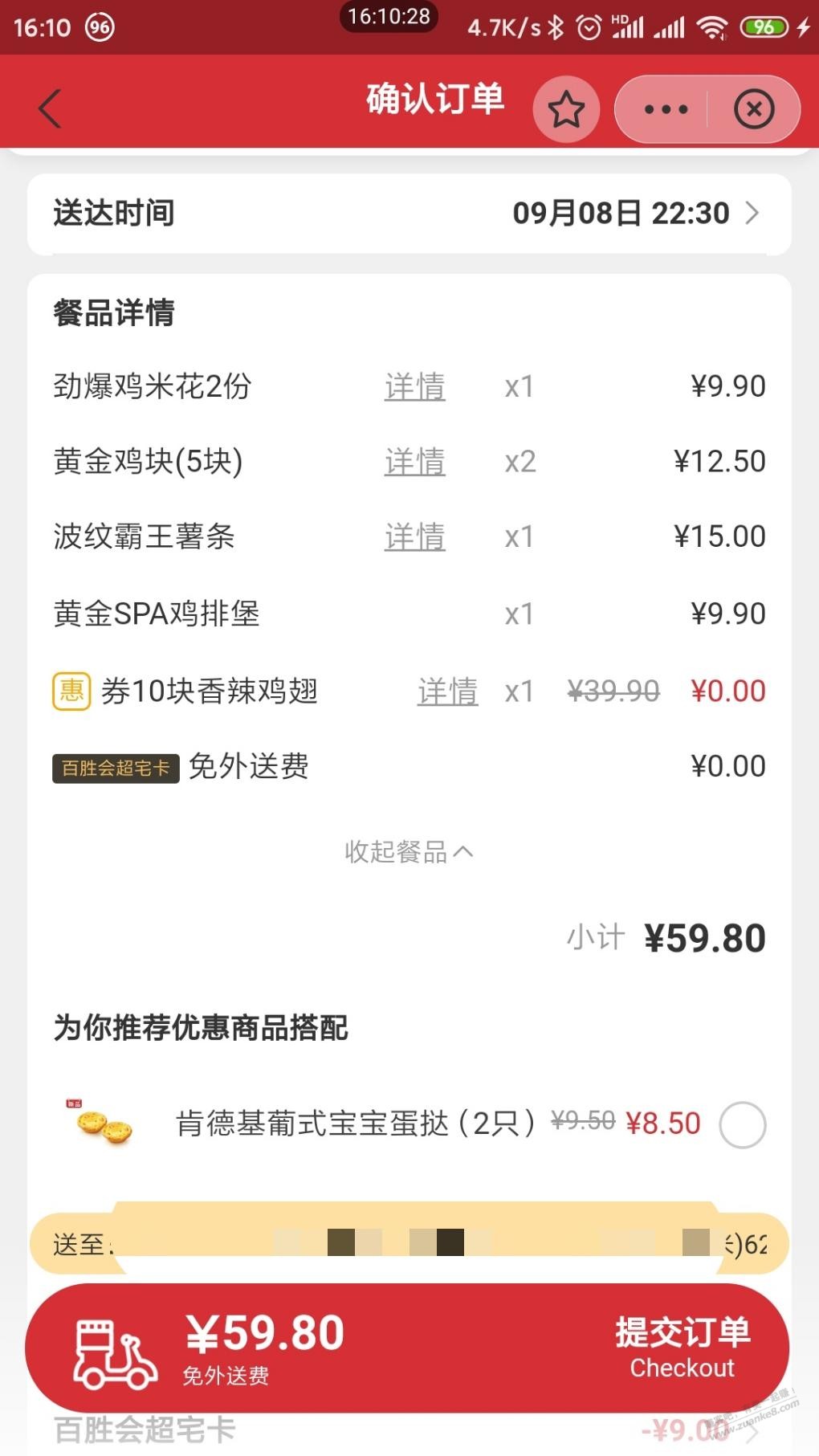This screenshot has height=1456, width=819.
Task: View 详情 for 劲爆鸡米花2份
Action: [x=414, y=386]
